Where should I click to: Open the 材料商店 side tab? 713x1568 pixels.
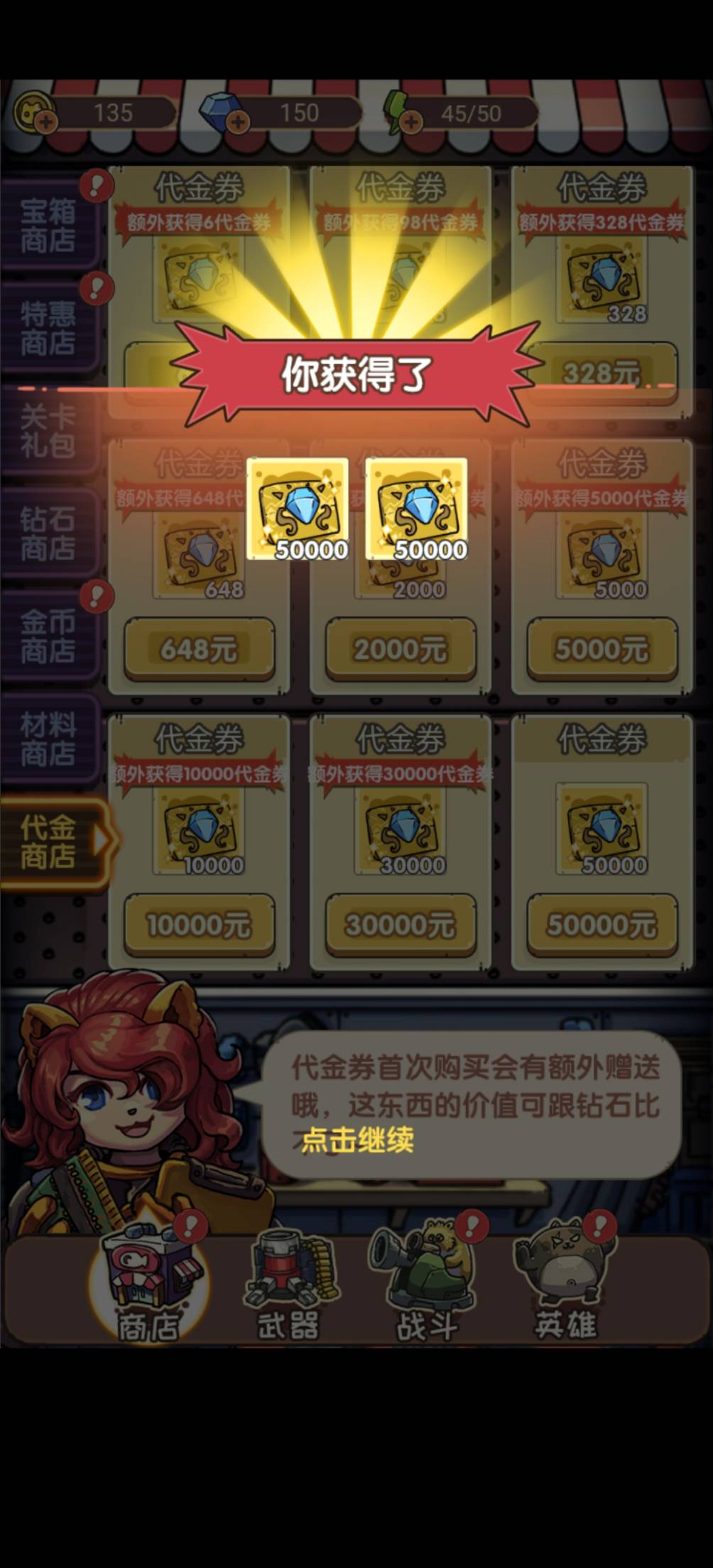click(x=48, y=739)
